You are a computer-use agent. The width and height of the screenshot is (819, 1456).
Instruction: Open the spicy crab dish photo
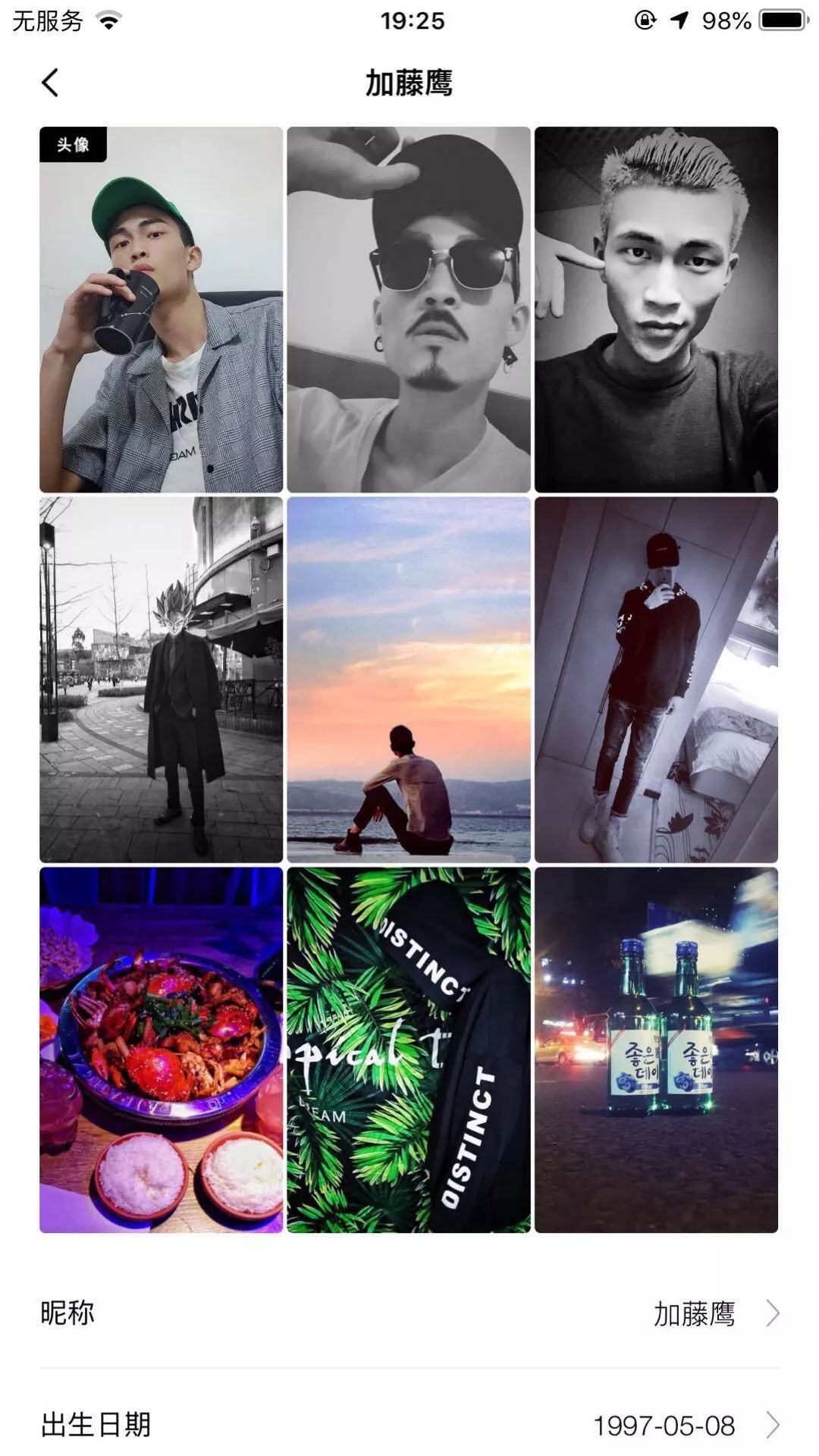(161, 1050)
